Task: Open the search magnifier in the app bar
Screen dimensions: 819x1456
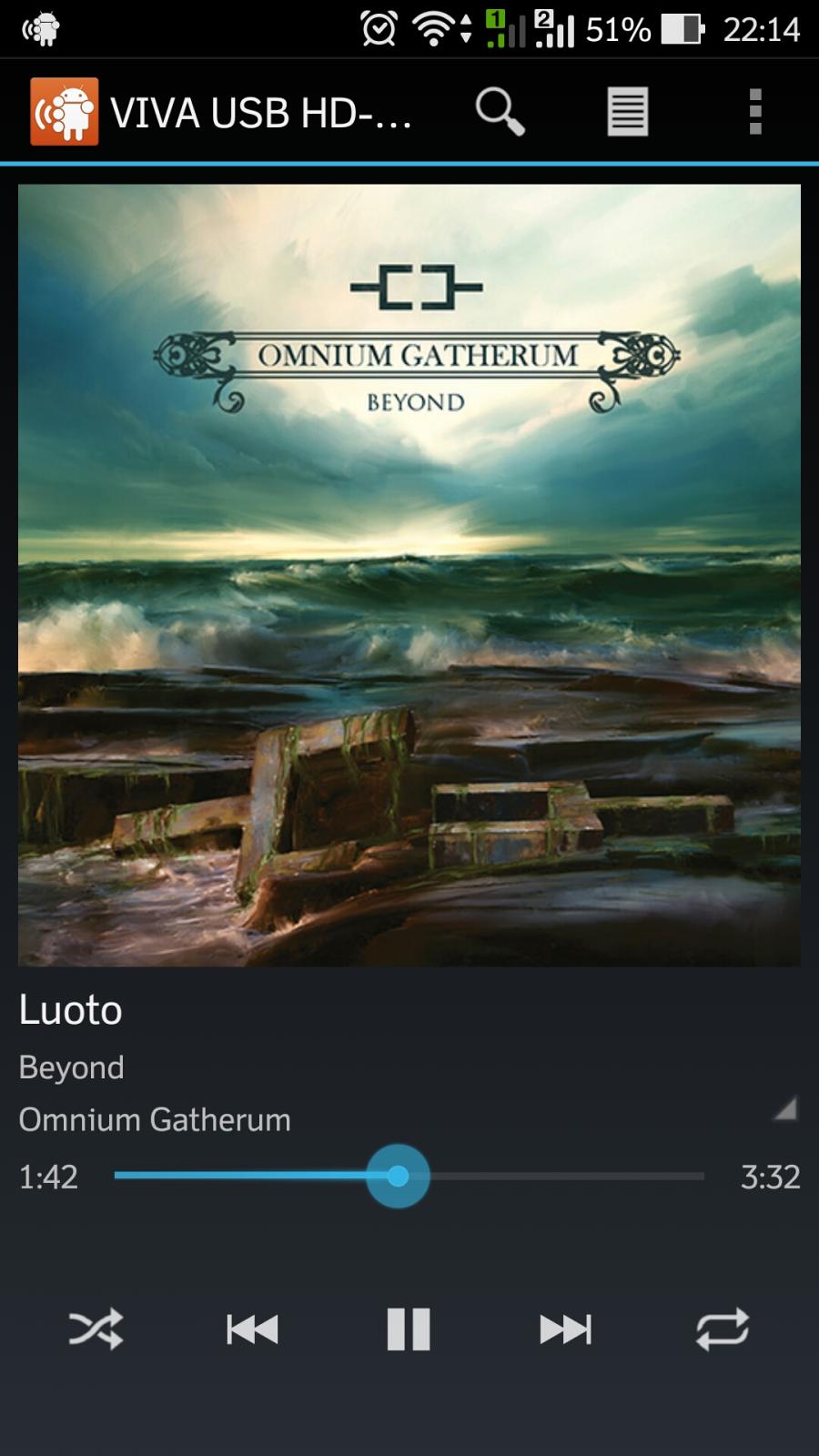Action: point(500,112)
